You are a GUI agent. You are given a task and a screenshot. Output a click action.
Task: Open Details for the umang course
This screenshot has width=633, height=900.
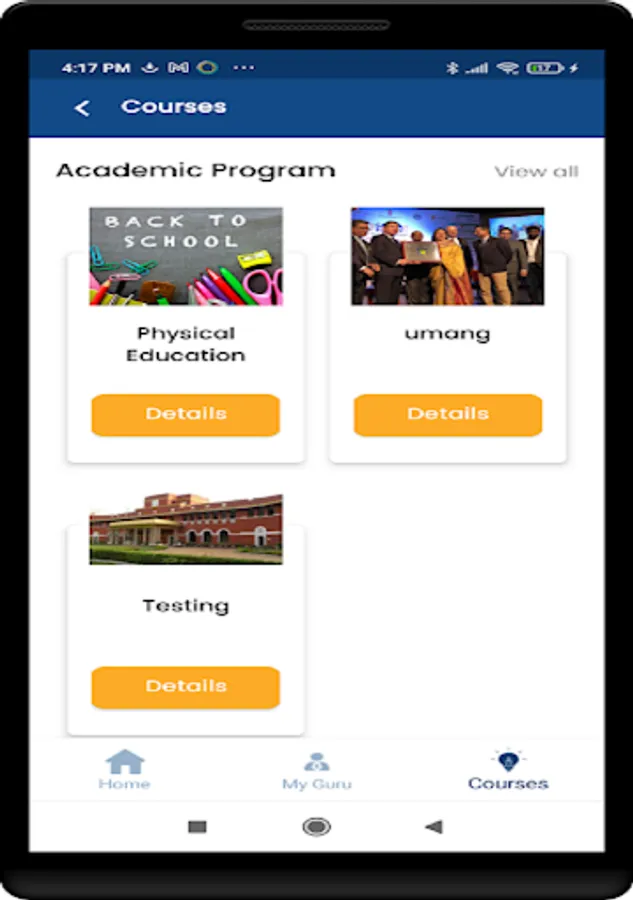[x=448, y=414]
